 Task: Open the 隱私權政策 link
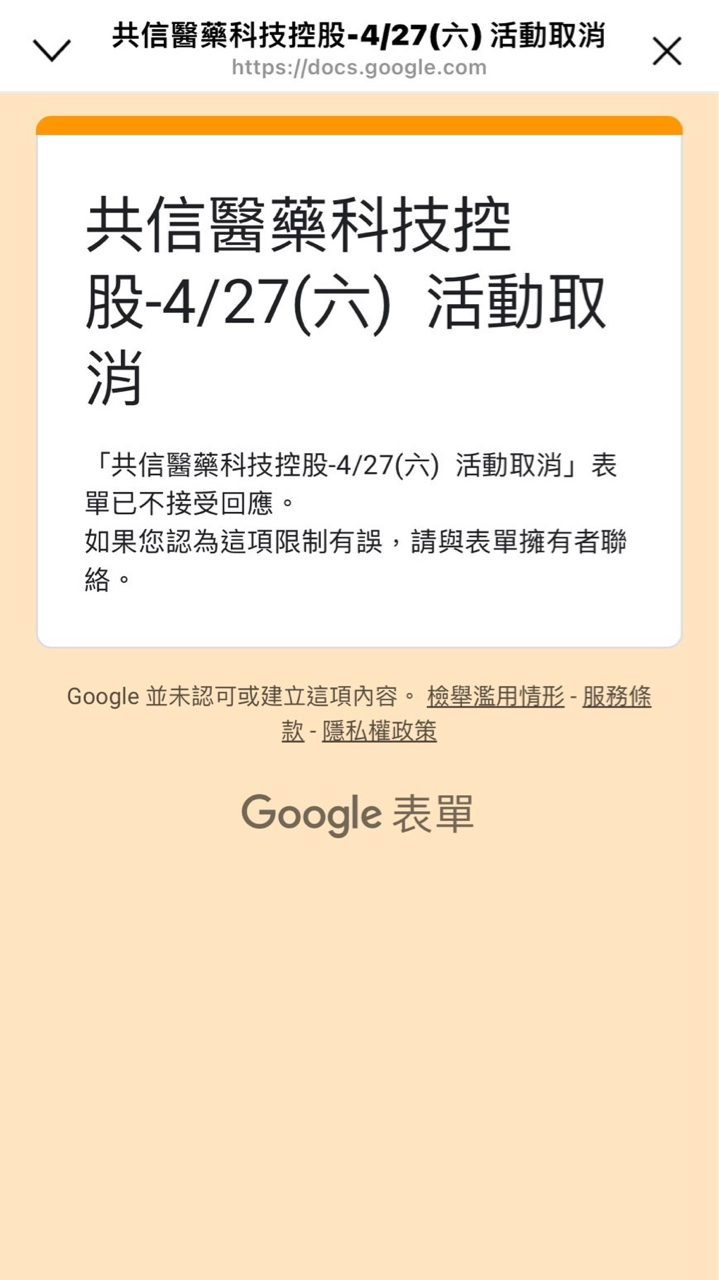(x=379, y=732)
